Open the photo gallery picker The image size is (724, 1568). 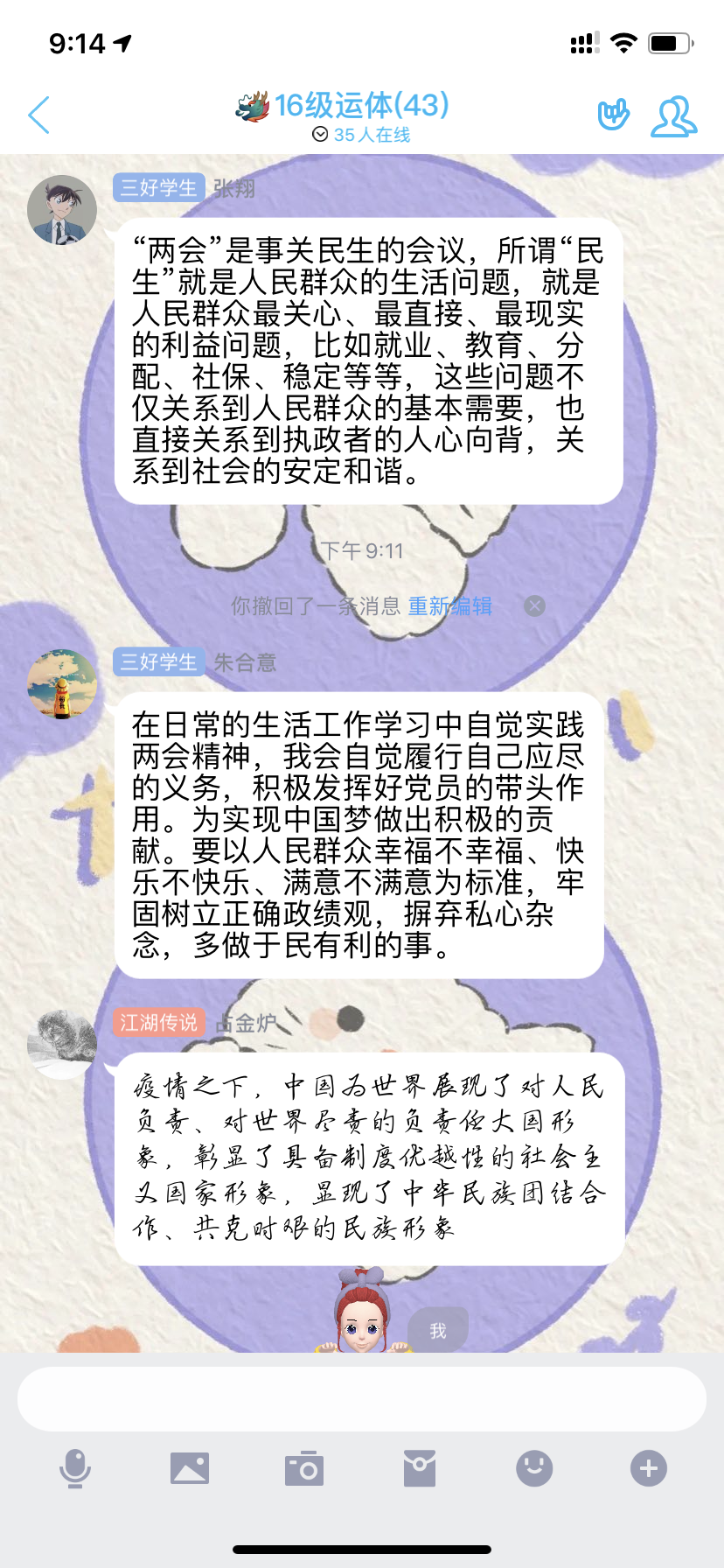point(190,1468)
